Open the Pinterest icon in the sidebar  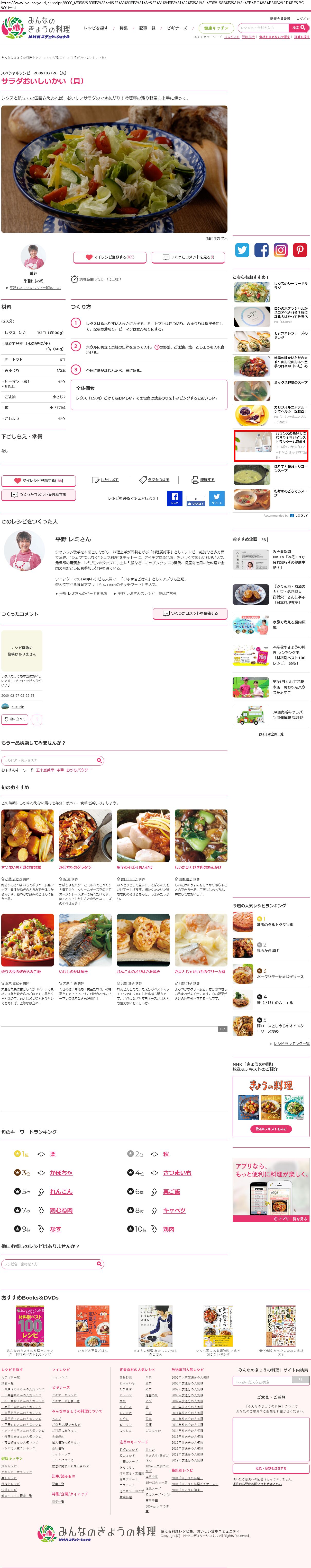coord(300,250)
